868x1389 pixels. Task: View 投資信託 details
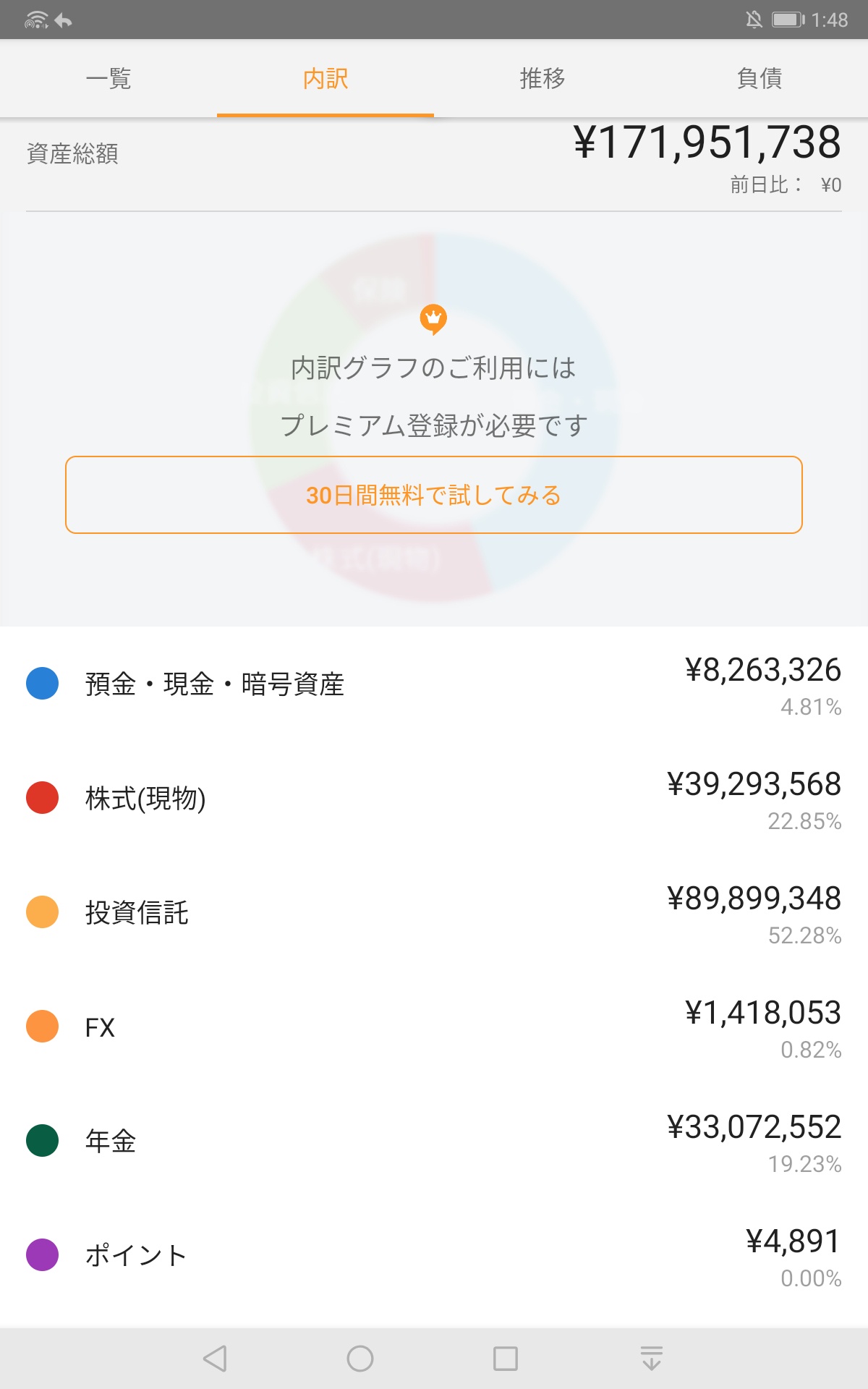[x=434, y=913]
